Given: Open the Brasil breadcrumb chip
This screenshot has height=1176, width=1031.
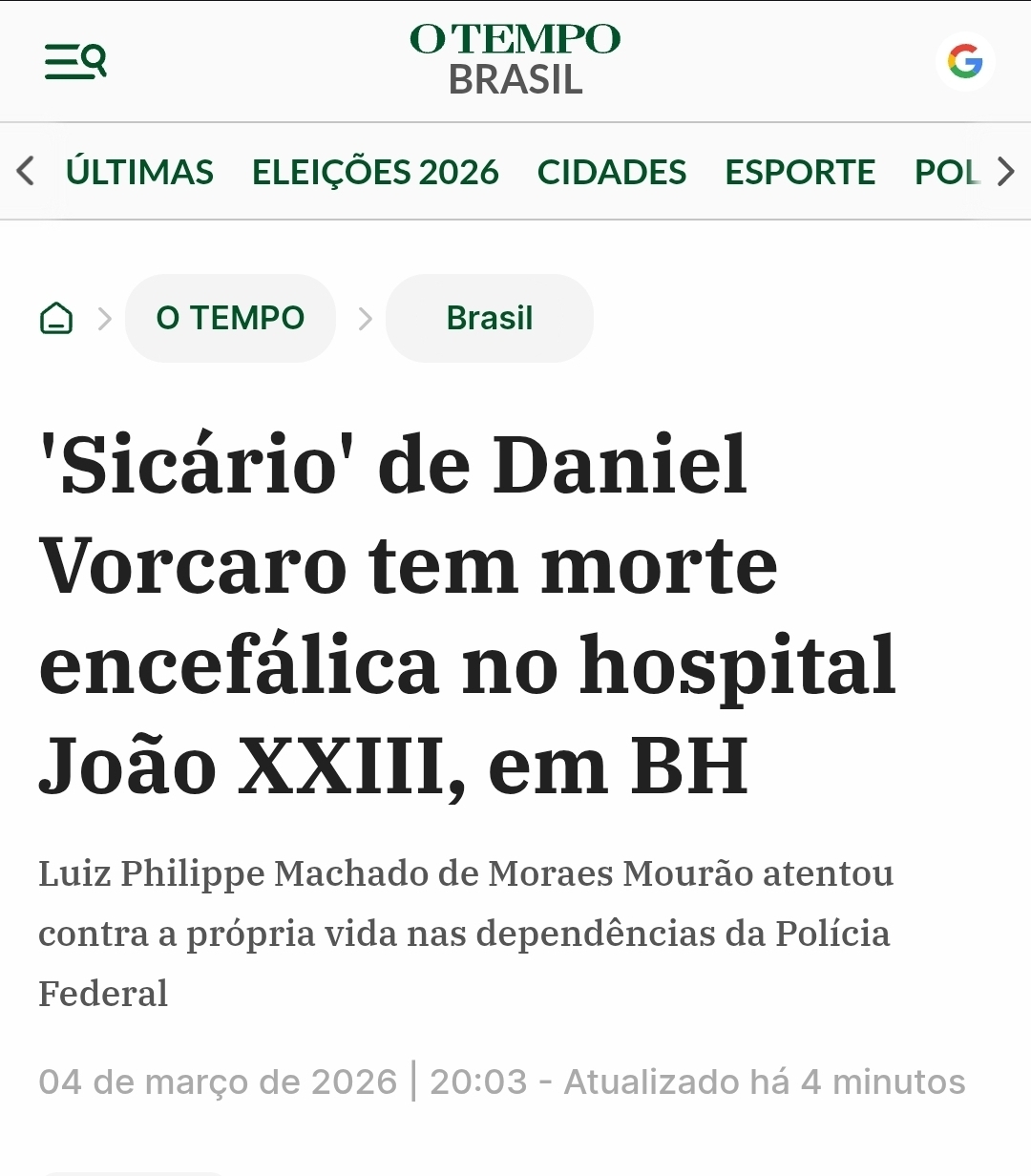Looking at the screenshot, I should click(x=489, y=318).
